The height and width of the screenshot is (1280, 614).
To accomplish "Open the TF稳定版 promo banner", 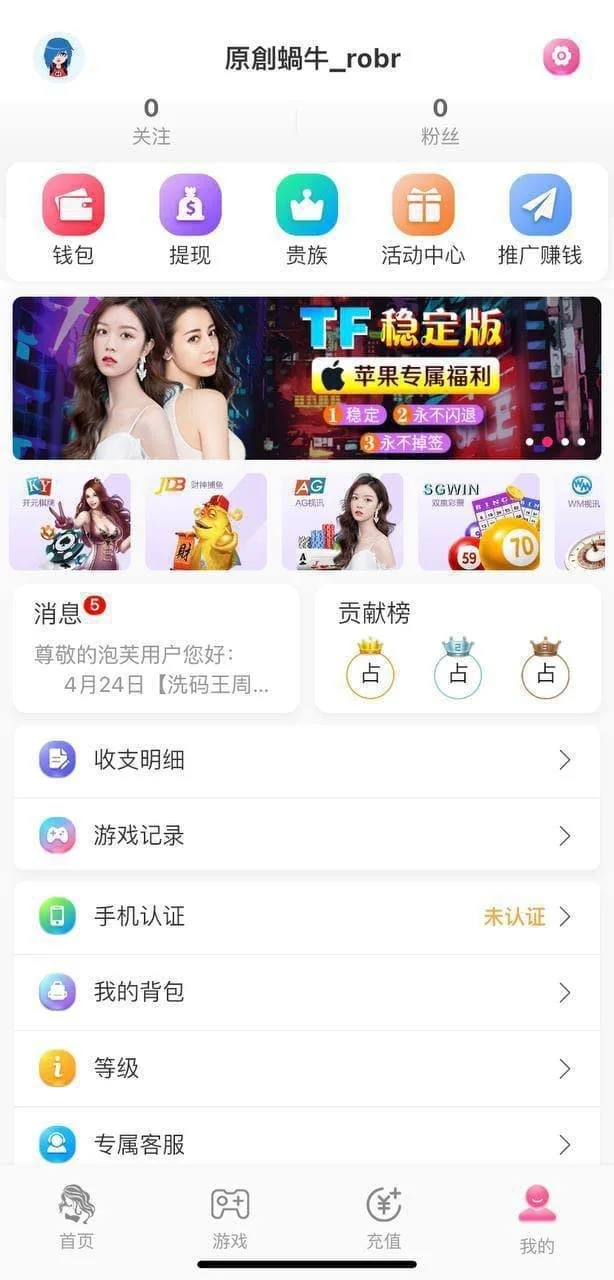I will pos(307,378).
